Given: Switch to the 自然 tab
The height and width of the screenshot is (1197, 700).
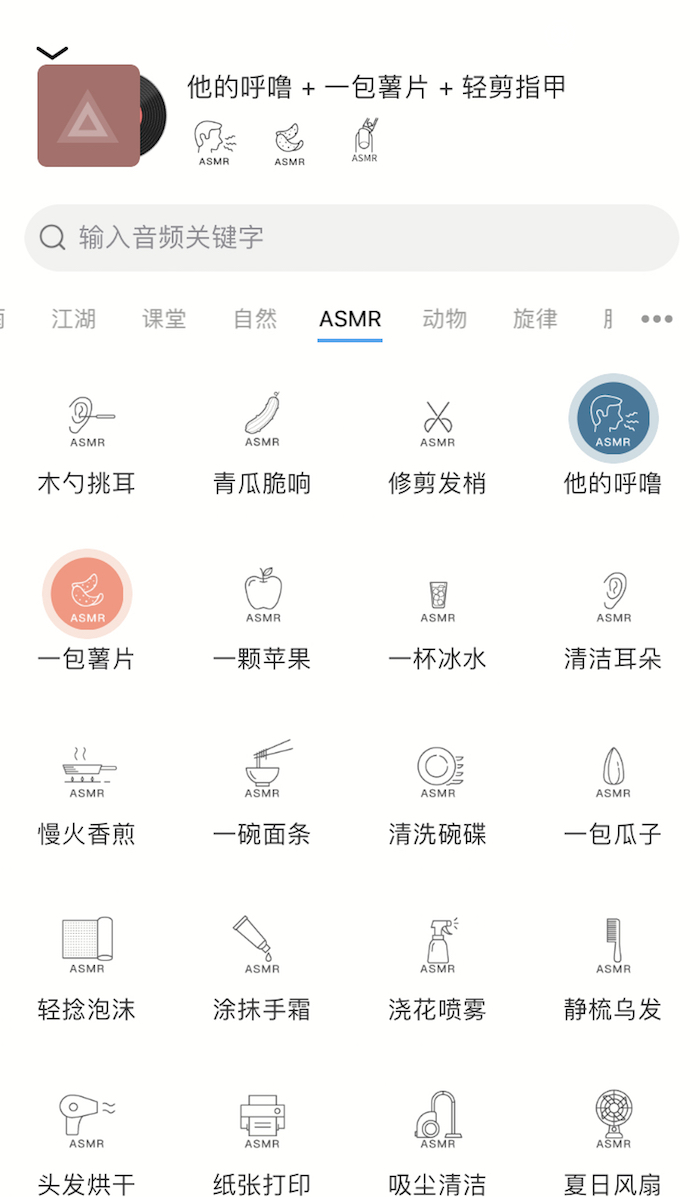Looking at the screenshot, I should (255, 319).
